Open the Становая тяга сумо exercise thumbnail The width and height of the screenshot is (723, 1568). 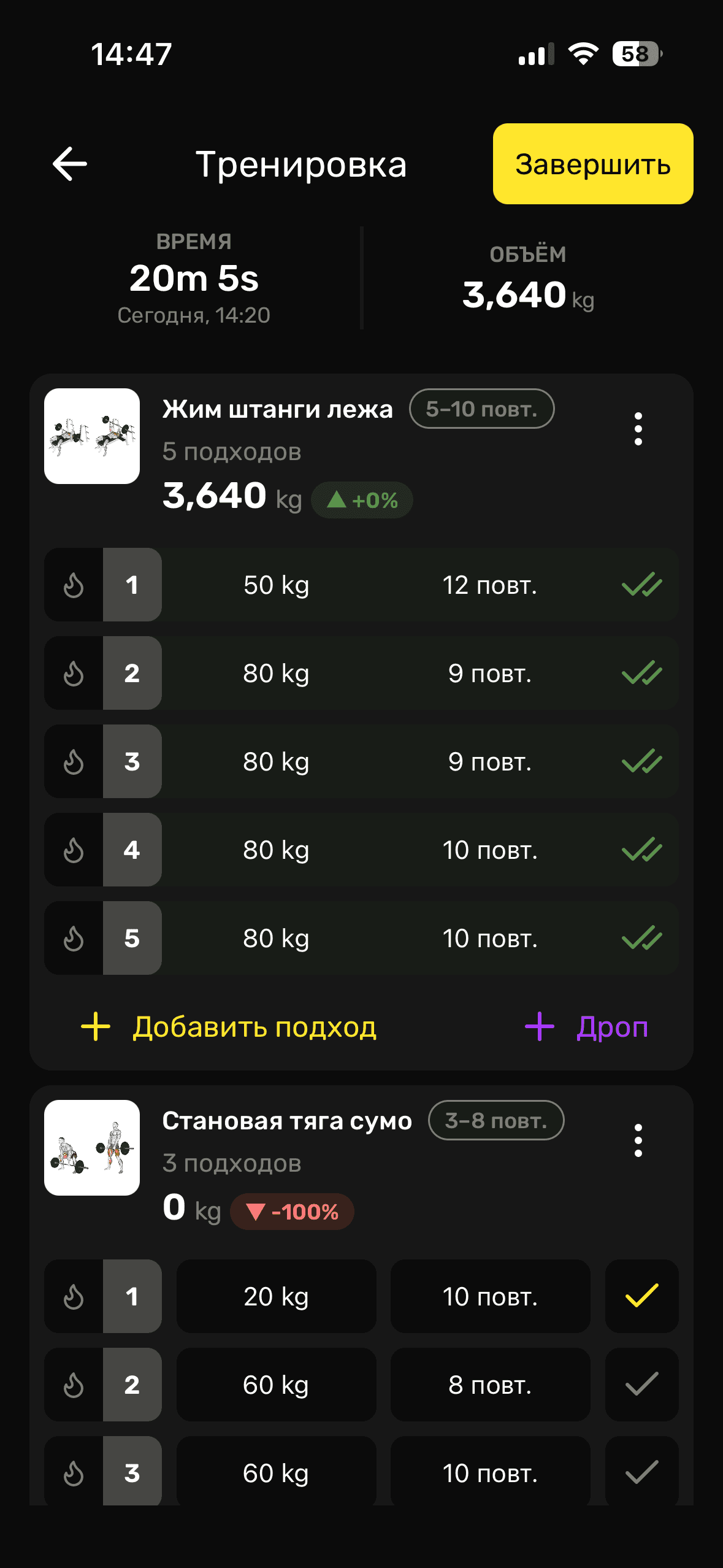[92, 1148]
